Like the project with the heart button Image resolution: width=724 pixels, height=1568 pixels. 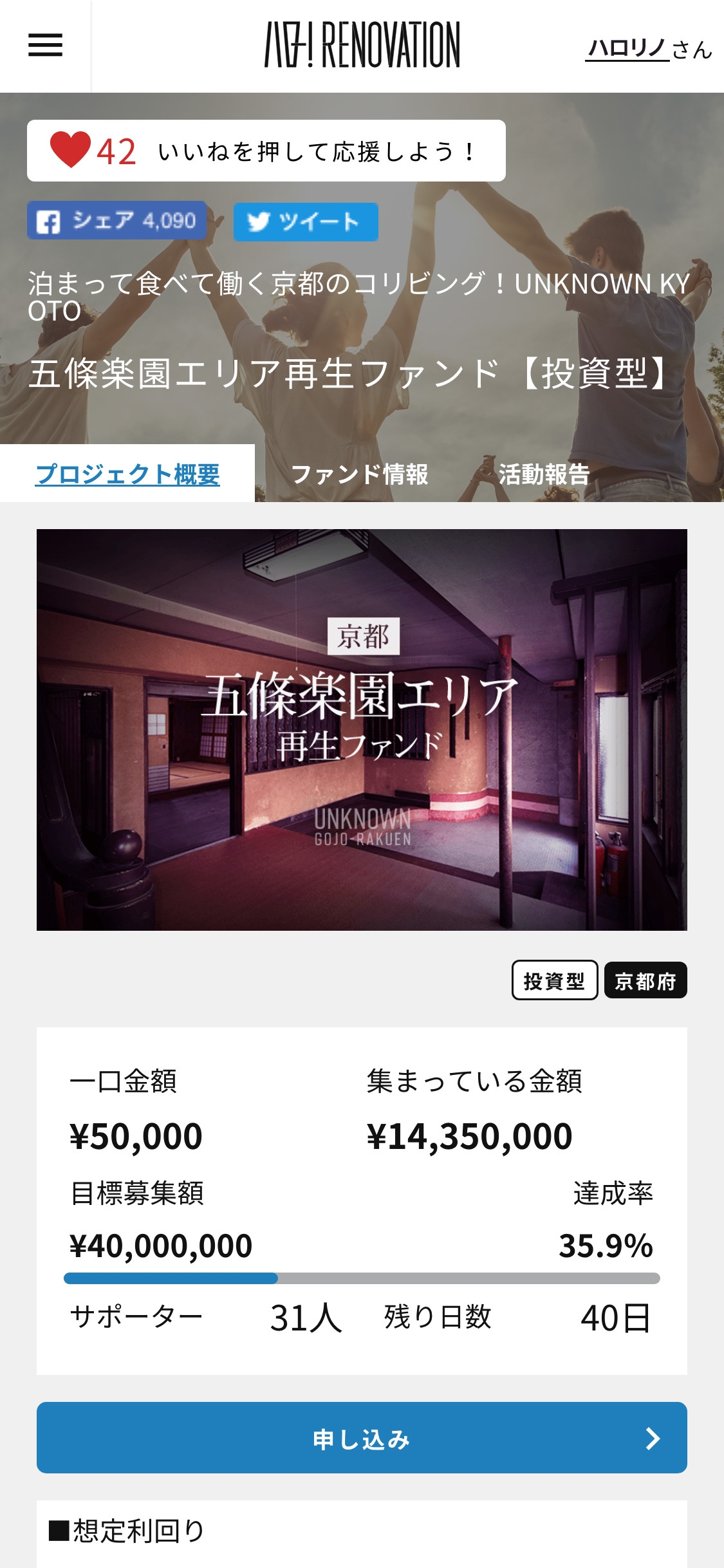click(x=71, y=150)
